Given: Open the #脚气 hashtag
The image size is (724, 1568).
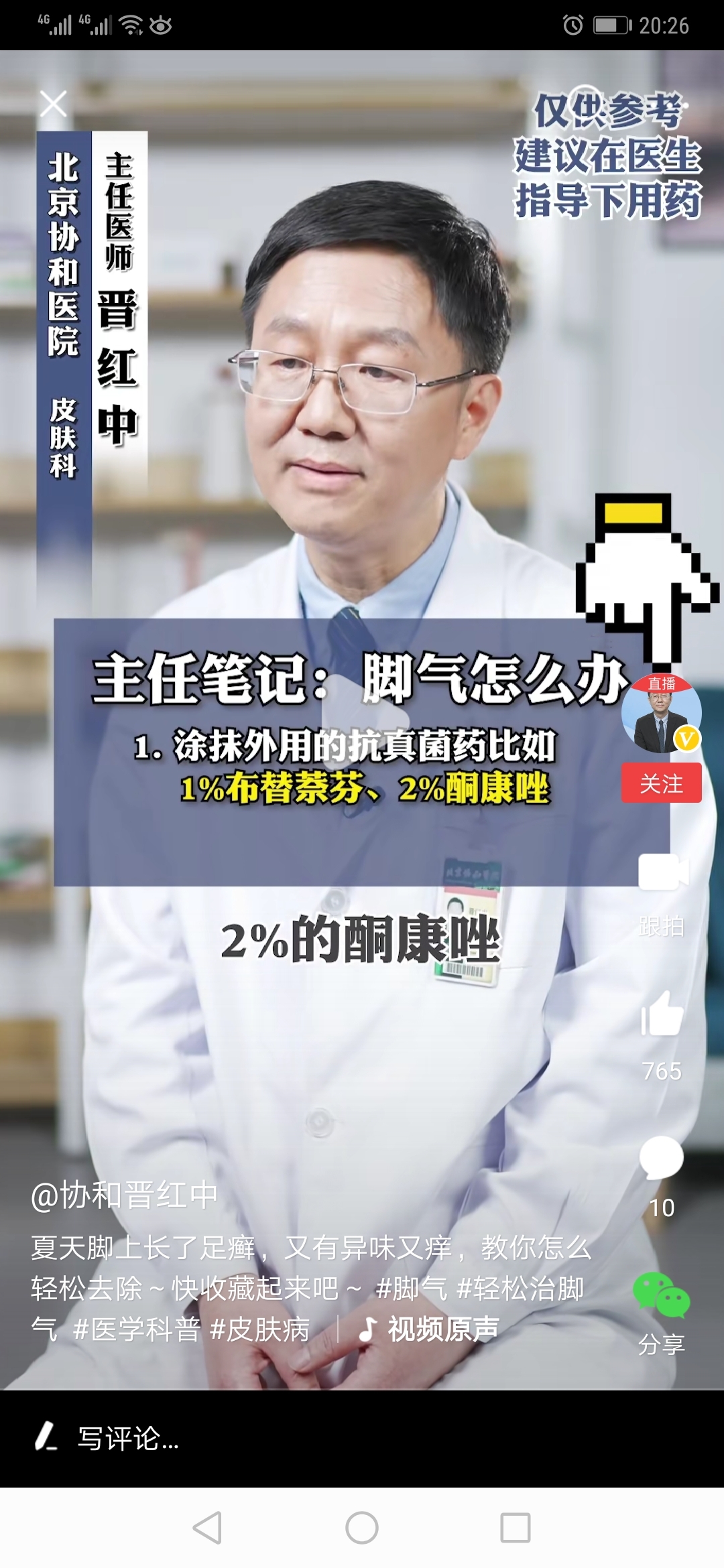Looking at the screenshot, I should 411,1289.
